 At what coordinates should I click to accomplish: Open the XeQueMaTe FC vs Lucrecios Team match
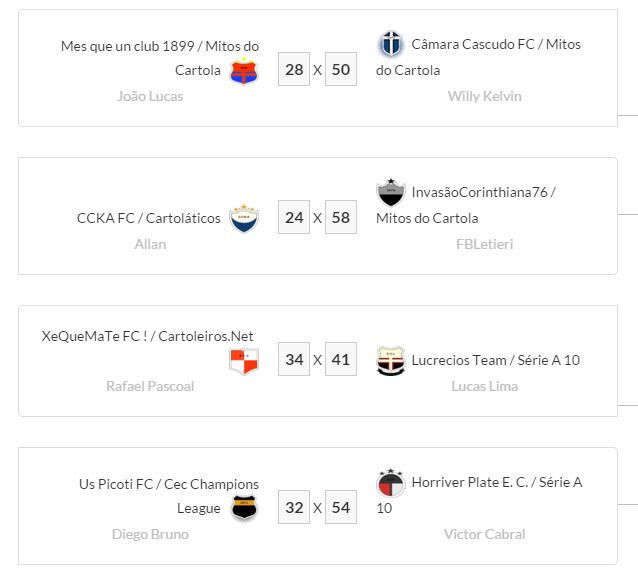tap(317, 360)
